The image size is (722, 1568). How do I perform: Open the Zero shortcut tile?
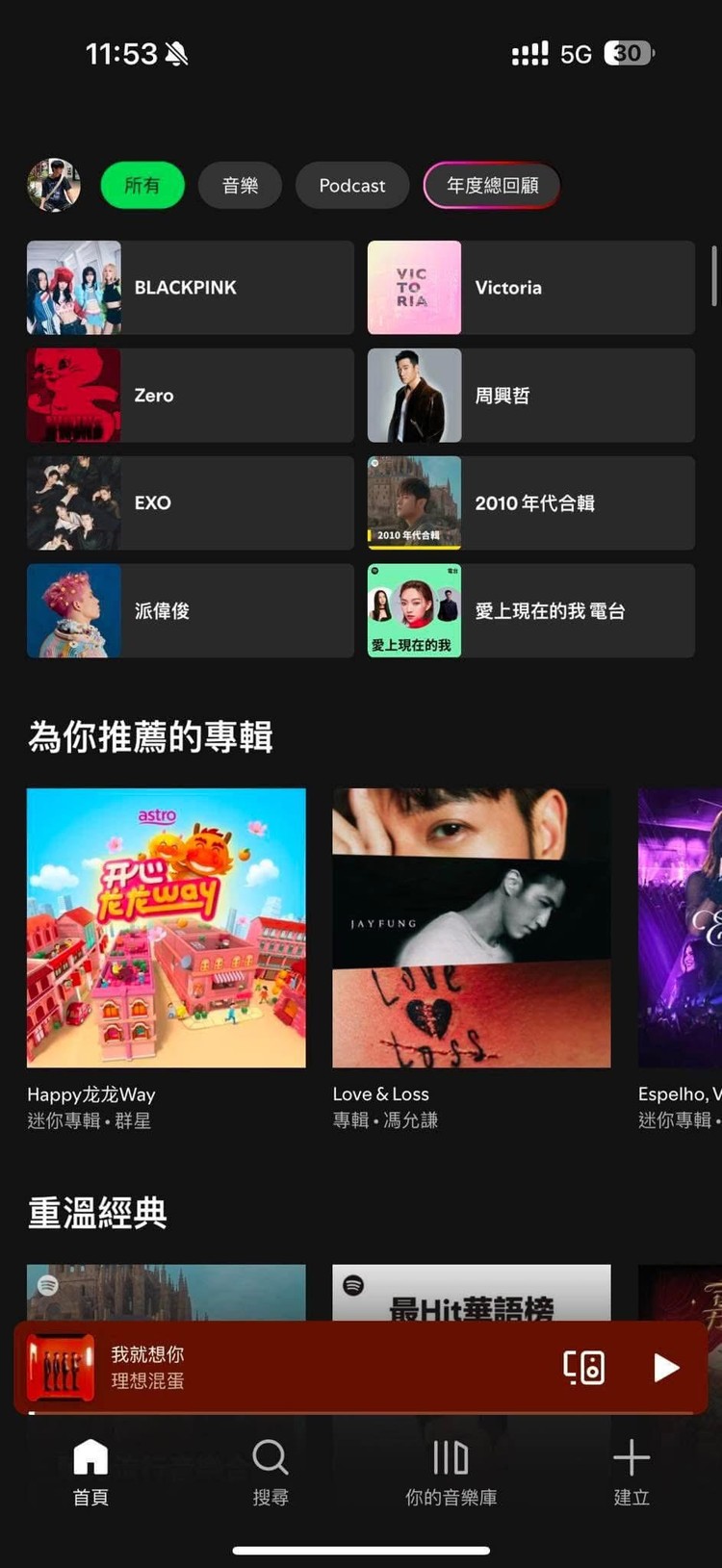coord(190,396)
